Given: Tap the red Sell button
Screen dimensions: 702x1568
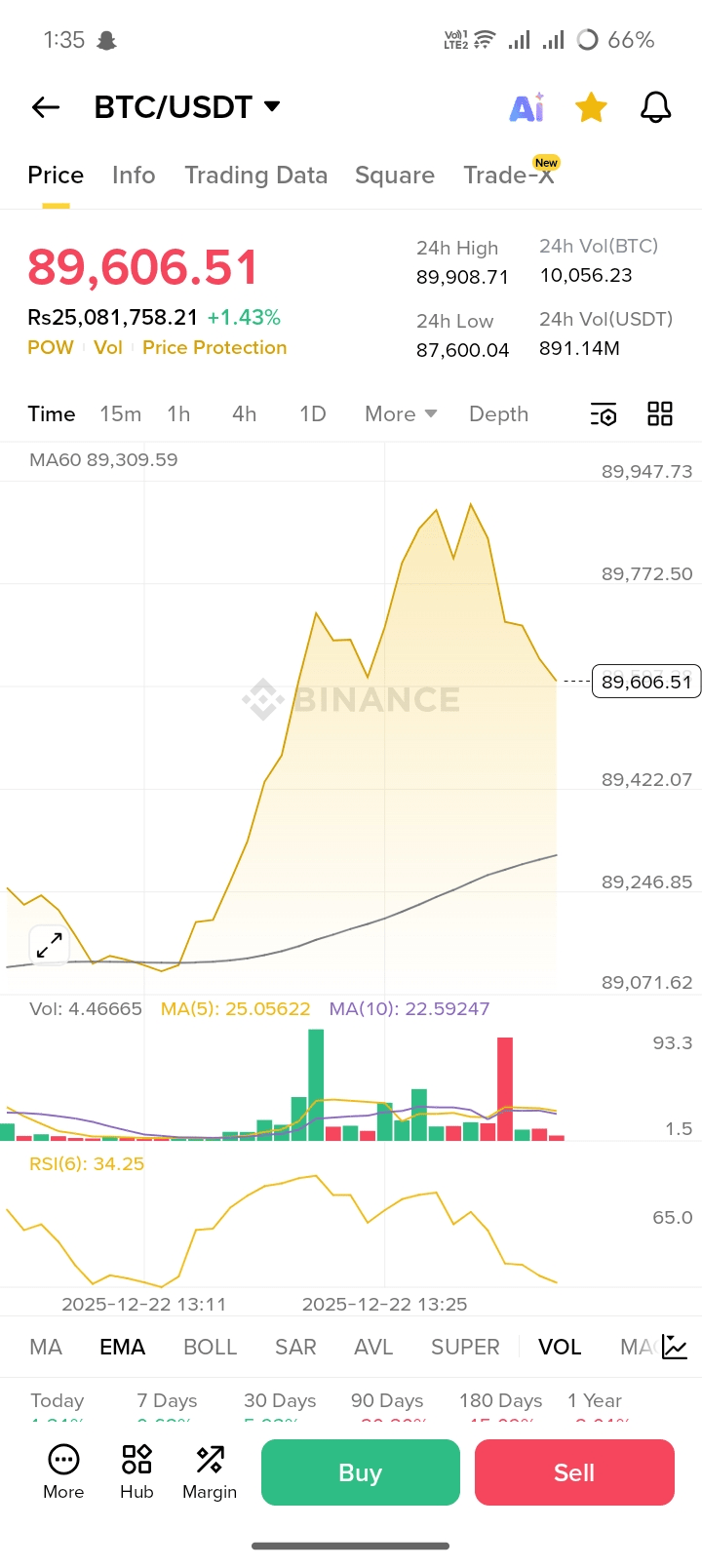Looking at the screenshot, I should coord(574,1472).
